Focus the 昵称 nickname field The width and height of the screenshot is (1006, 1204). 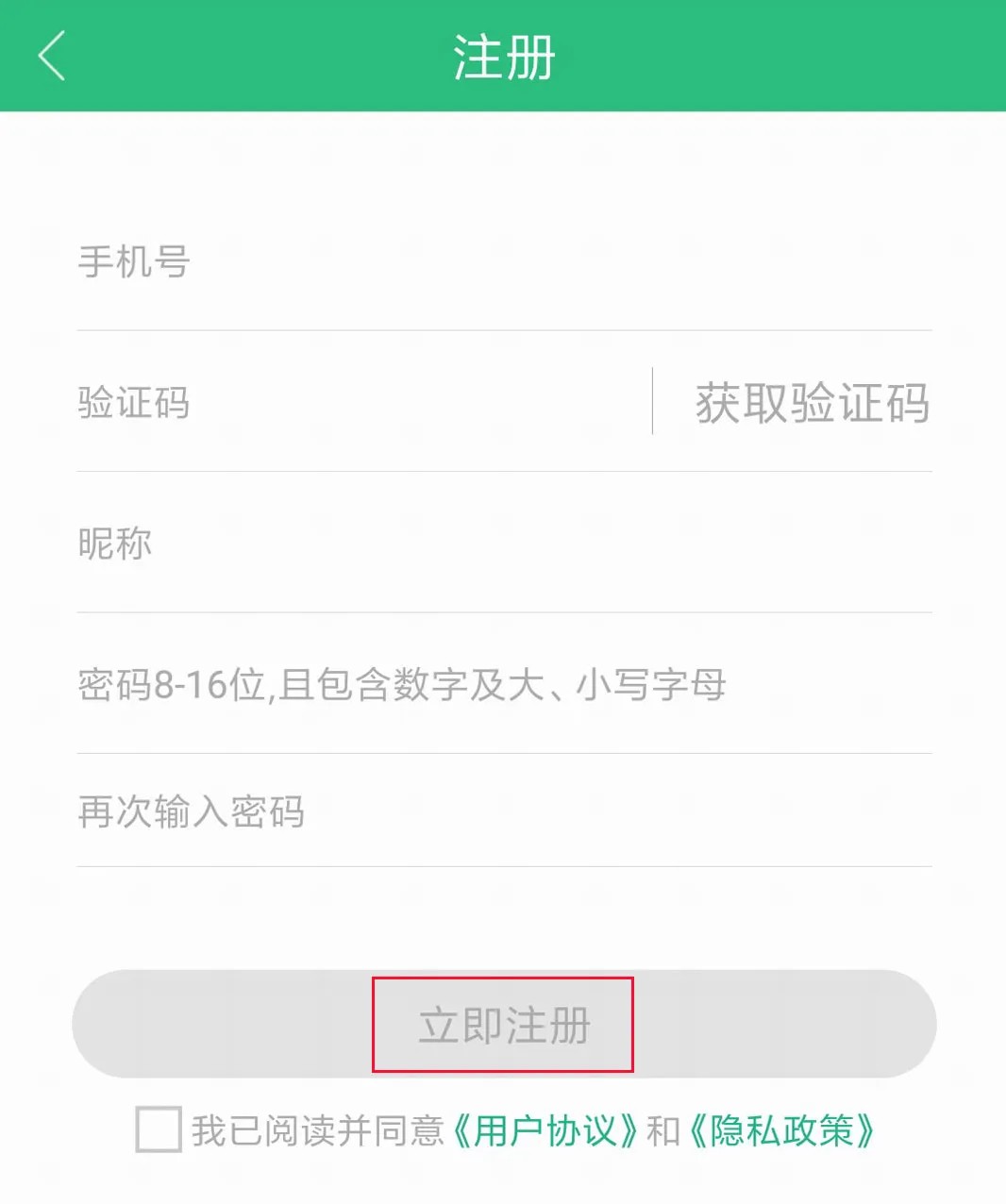point(503,544)
